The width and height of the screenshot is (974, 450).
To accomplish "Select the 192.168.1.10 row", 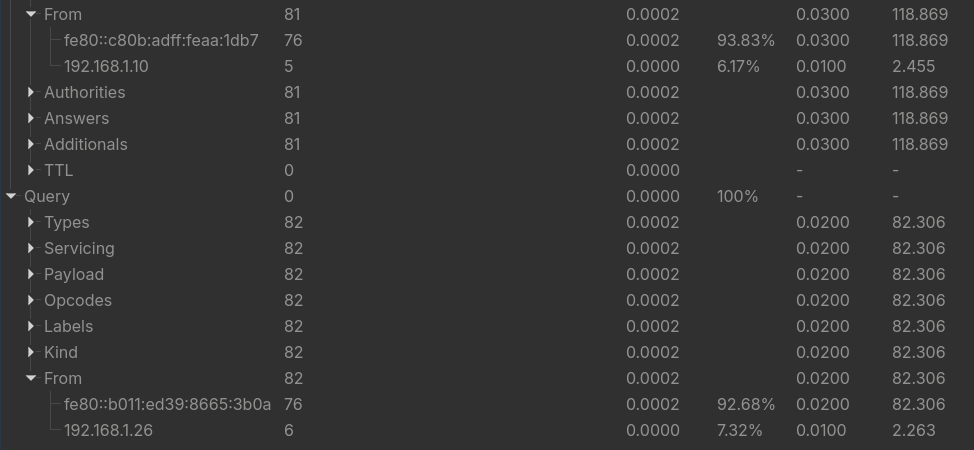I will (x=106, y=66).
